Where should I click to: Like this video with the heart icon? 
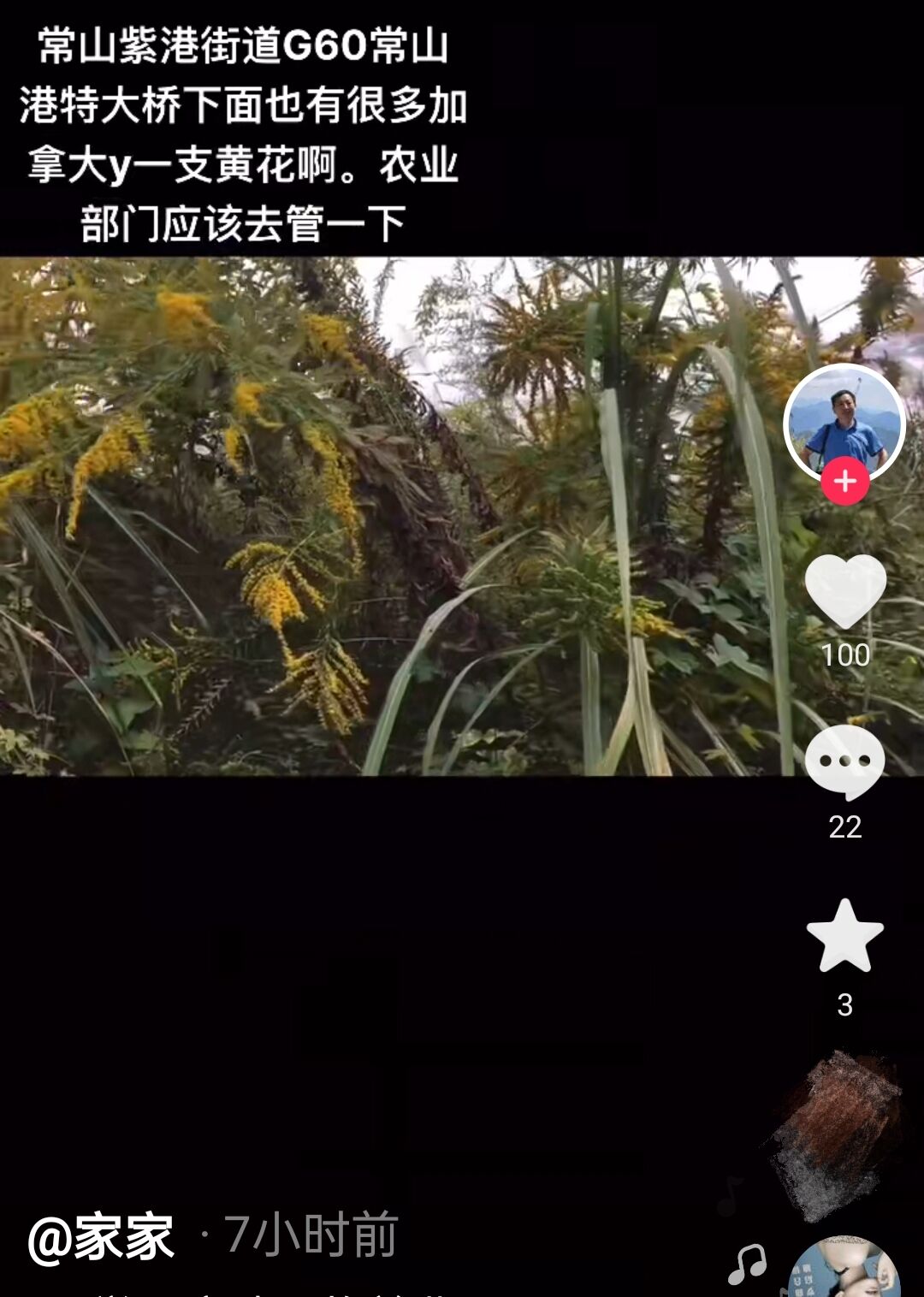[845, 592]
